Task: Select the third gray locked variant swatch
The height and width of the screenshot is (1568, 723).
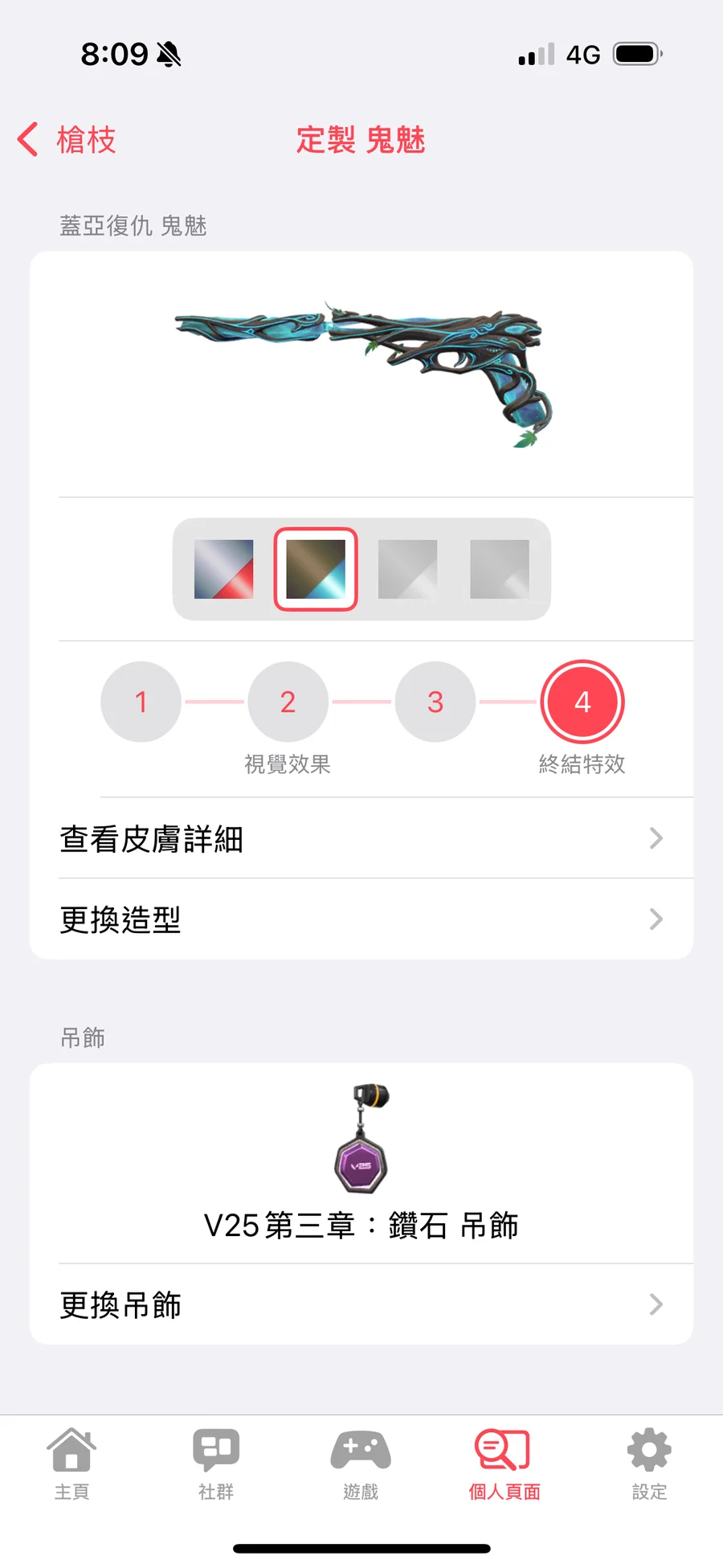Action: point(407,569)
